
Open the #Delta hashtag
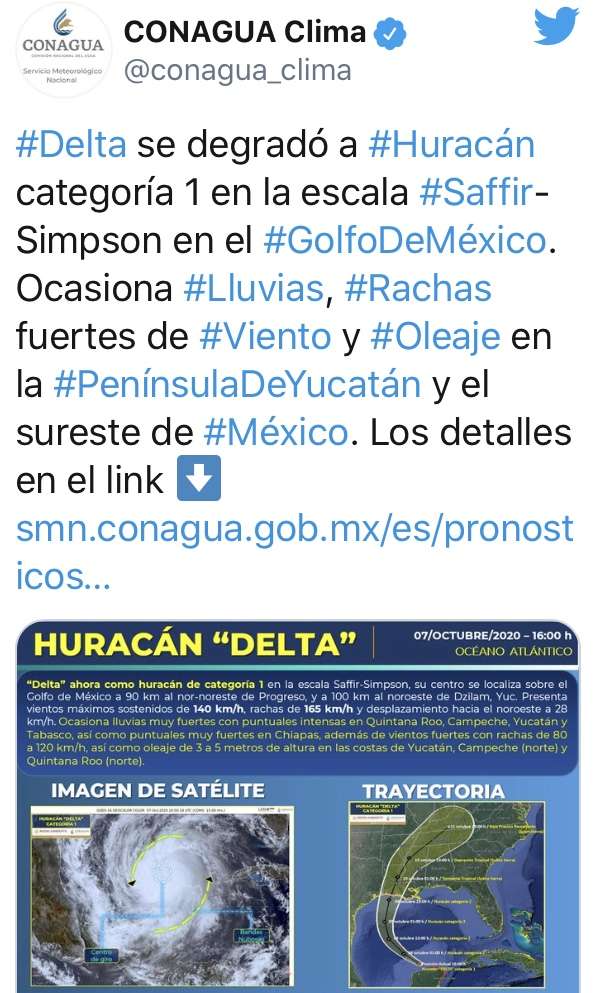coord(71,144)
